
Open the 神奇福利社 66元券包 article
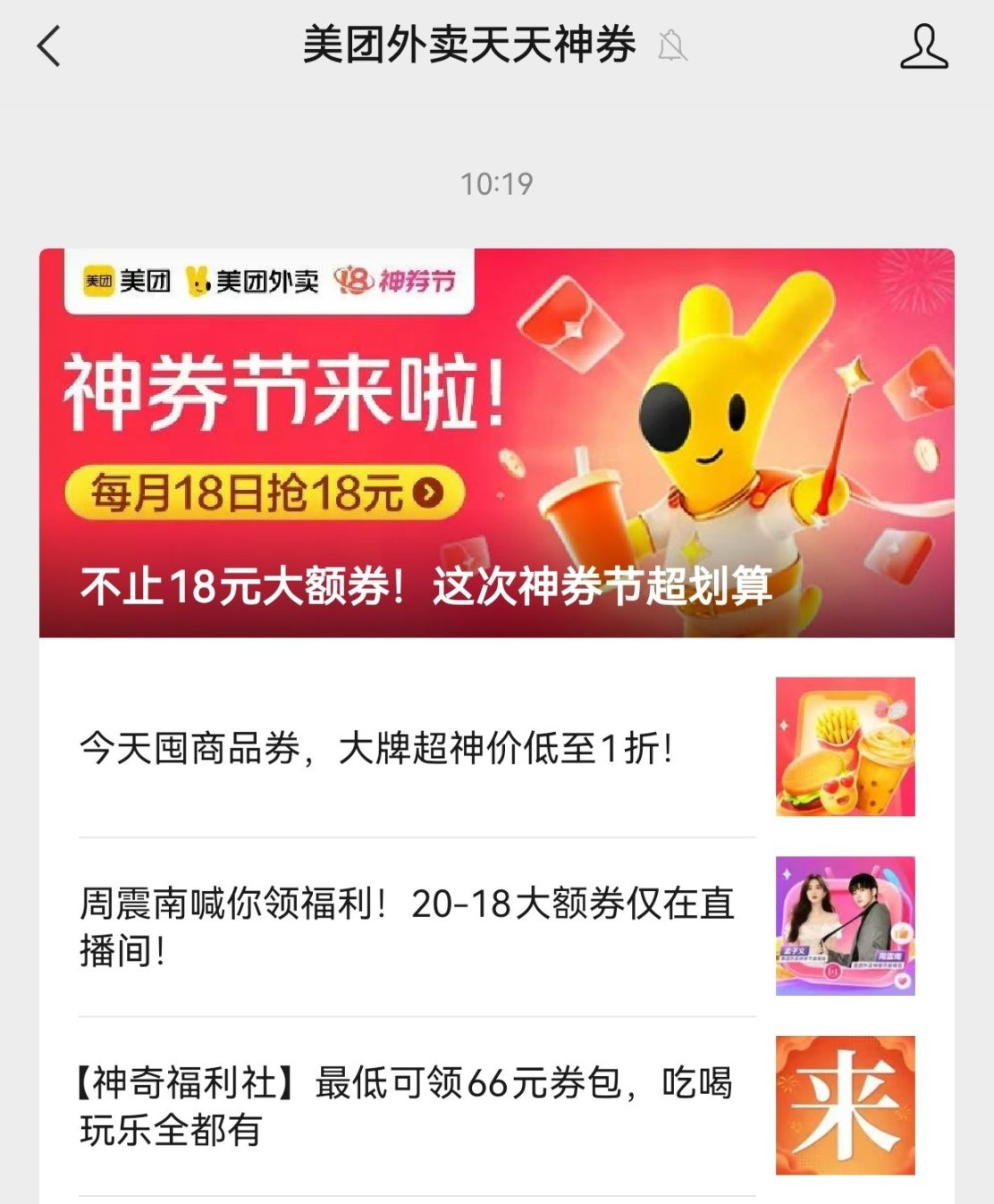pyautogui.click(x=407, y=1105)
